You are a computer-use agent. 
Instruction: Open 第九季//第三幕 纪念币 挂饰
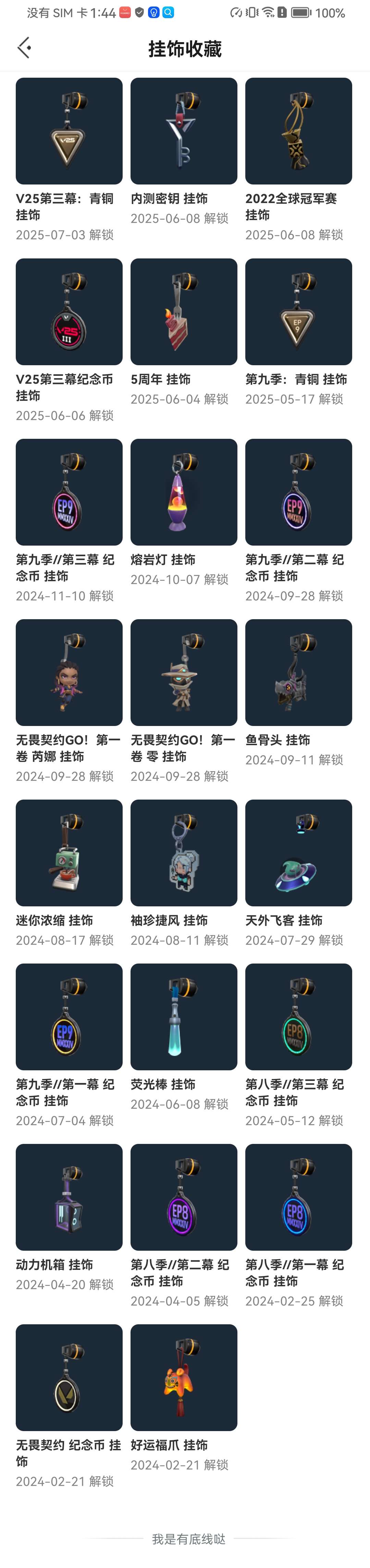pos(69,492)
